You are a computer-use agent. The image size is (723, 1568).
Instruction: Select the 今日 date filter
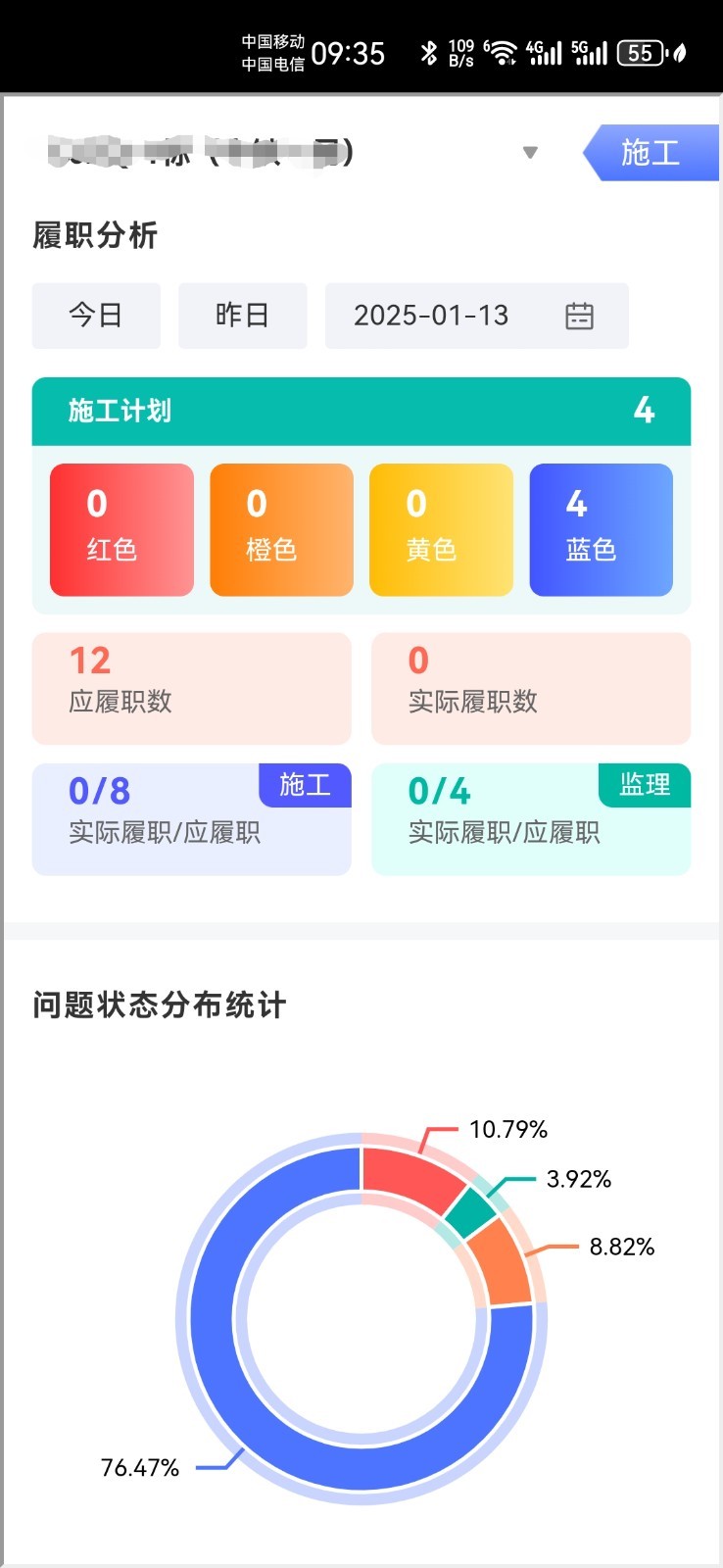[96, 316]
